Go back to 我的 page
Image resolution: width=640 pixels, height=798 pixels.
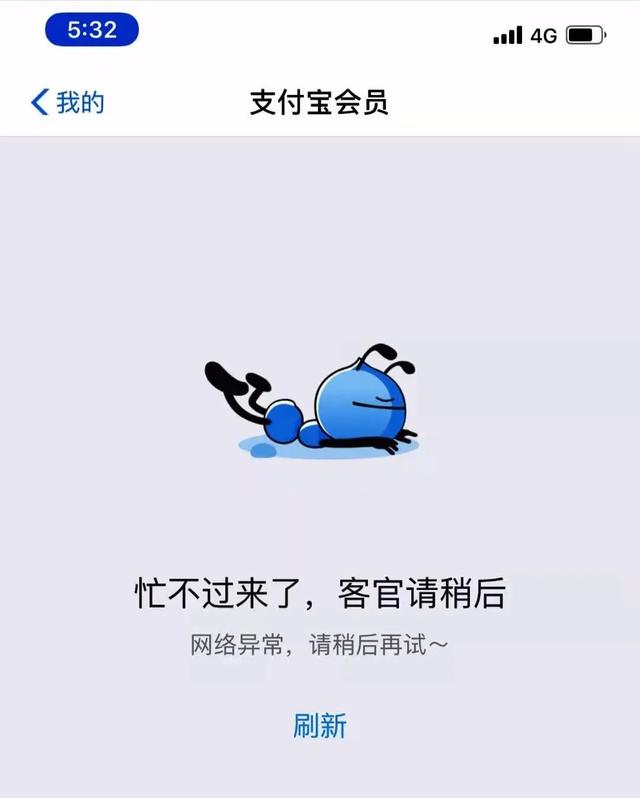pyautogui.click(x=68, y=102)
